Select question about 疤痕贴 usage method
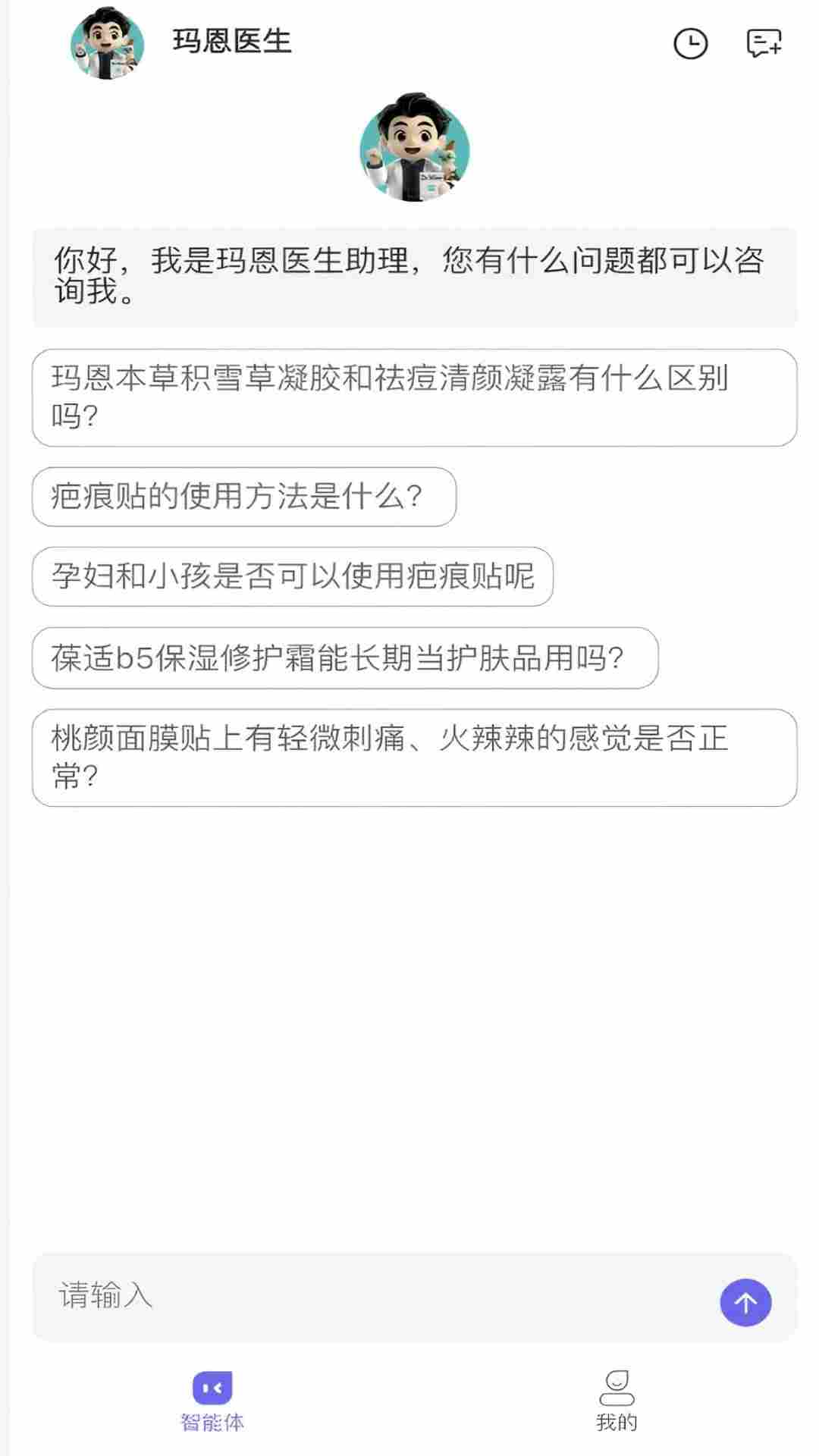819x1456 pixels. tap(243, 497)
